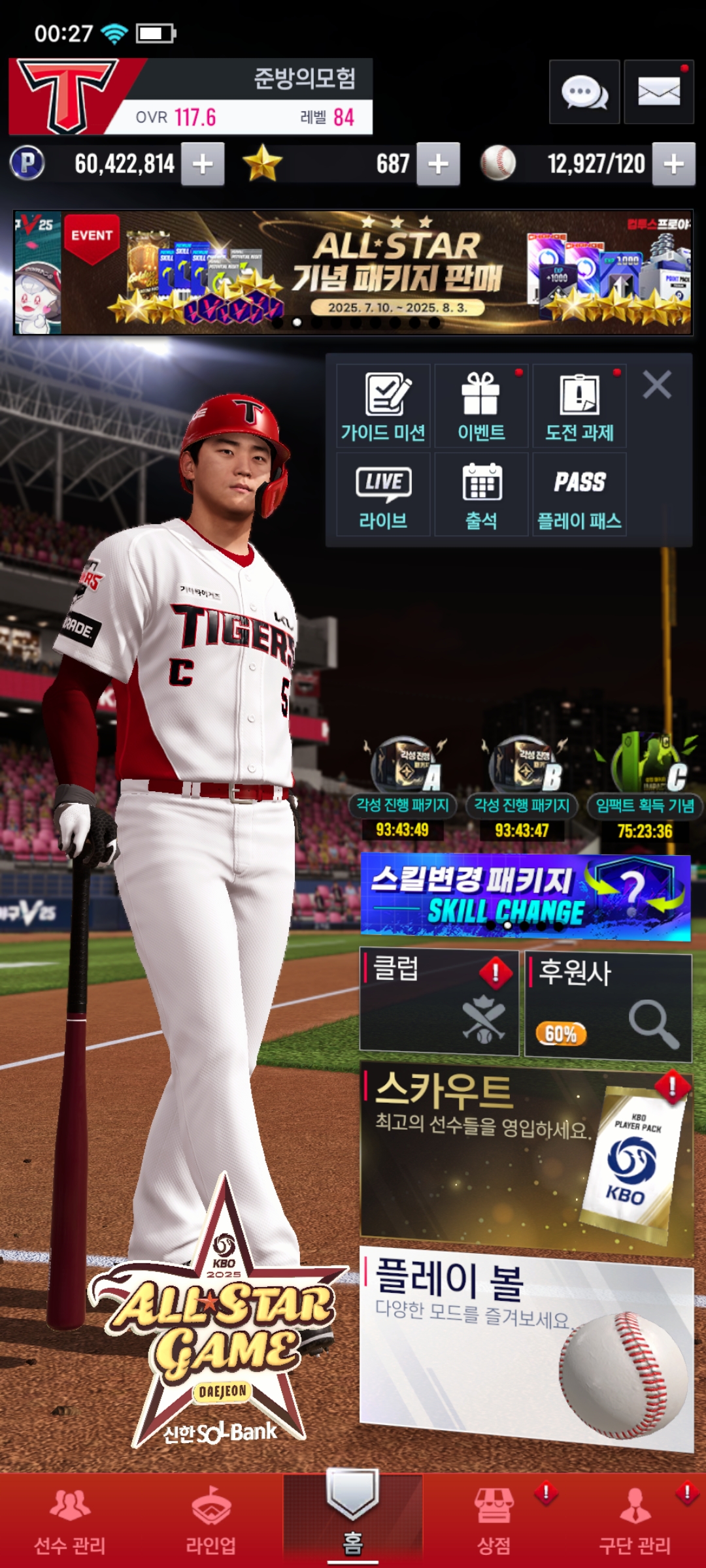Open the chat speech bubble icon

coord(584,92)
